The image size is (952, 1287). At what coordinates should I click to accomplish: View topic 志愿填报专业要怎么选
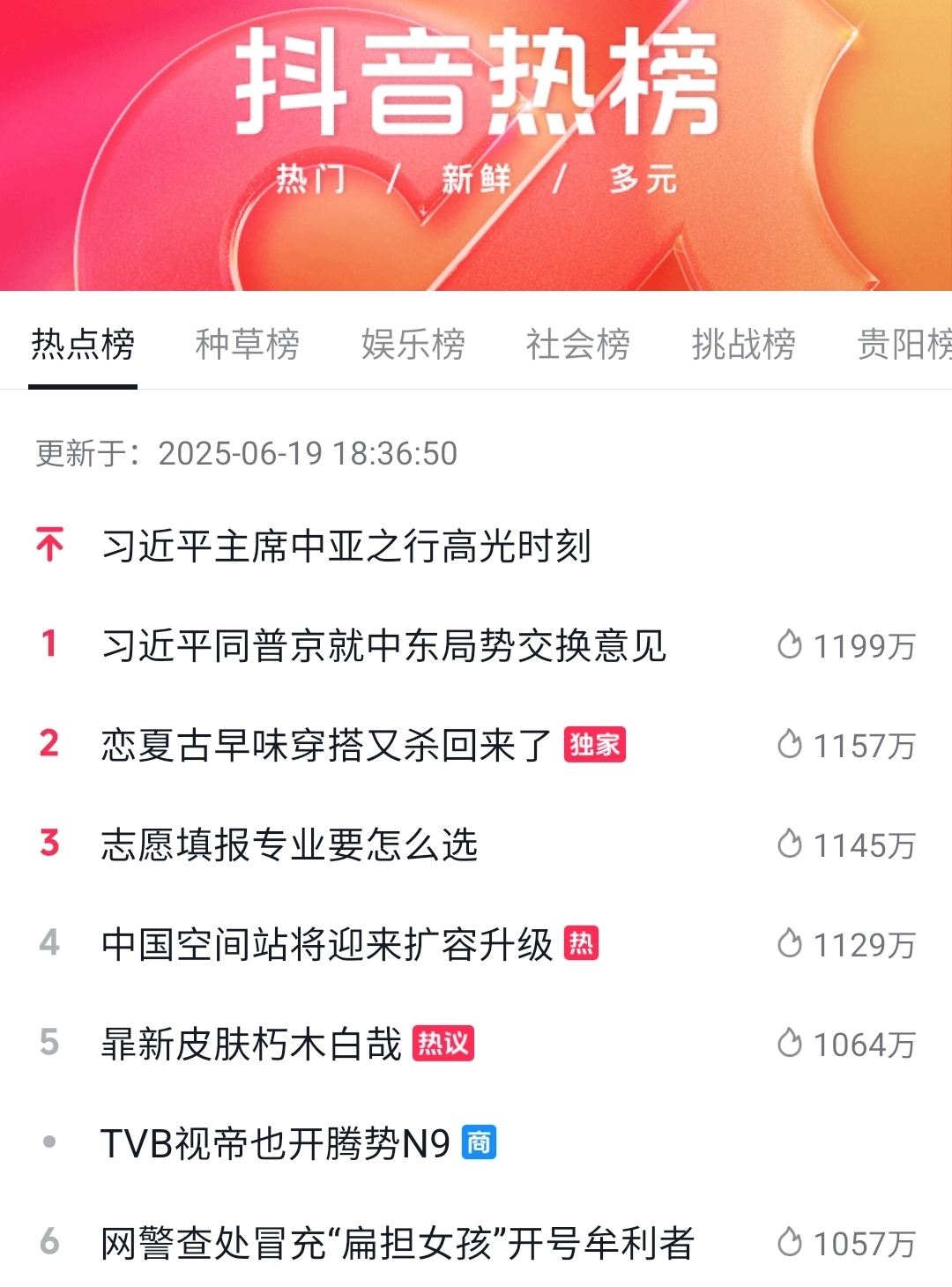(289, 845)
